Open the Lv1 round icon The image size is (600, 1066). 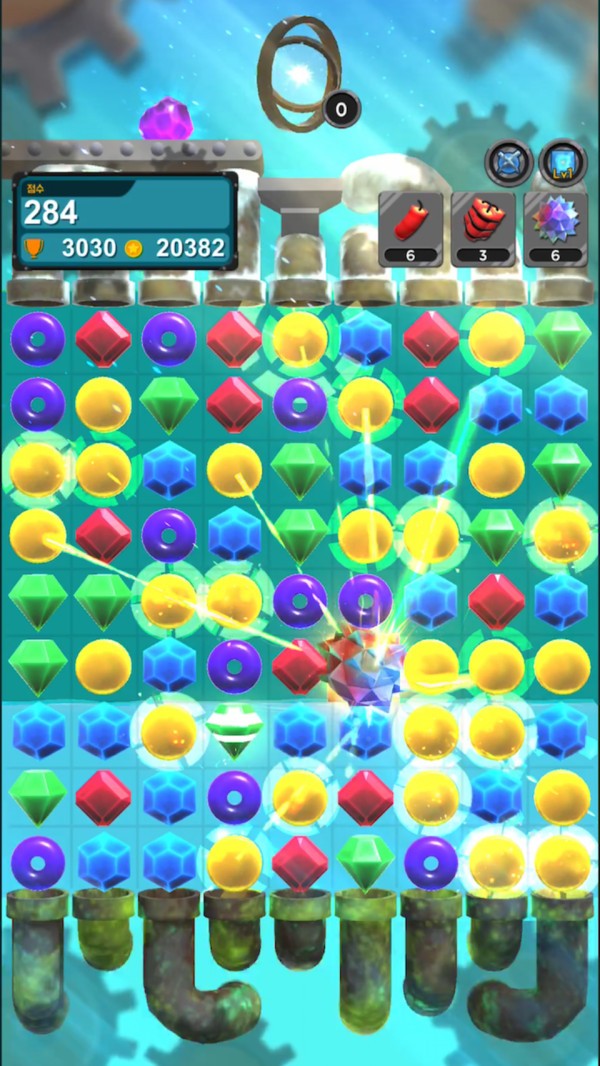coord(563,164)
